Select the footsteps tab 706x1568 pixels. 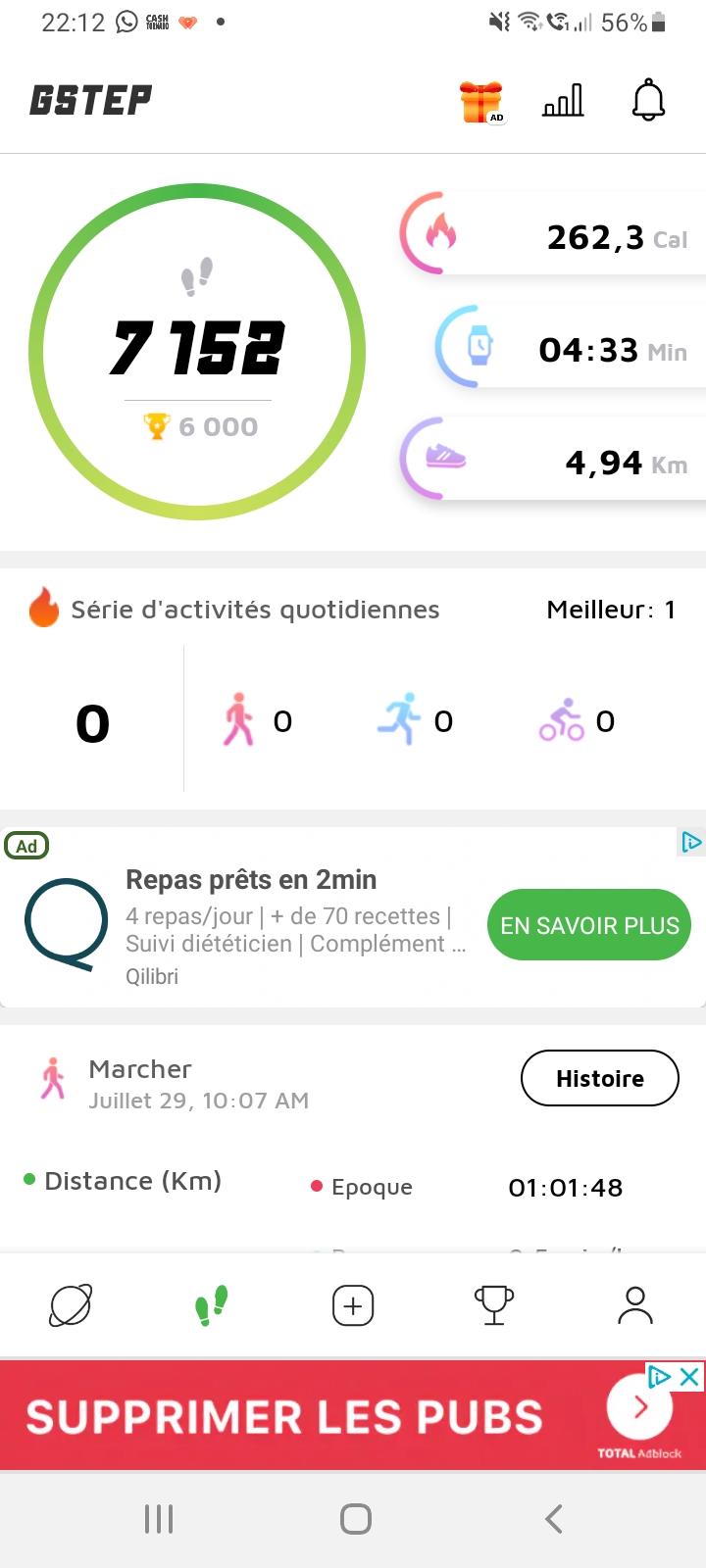click(212, 1305)
